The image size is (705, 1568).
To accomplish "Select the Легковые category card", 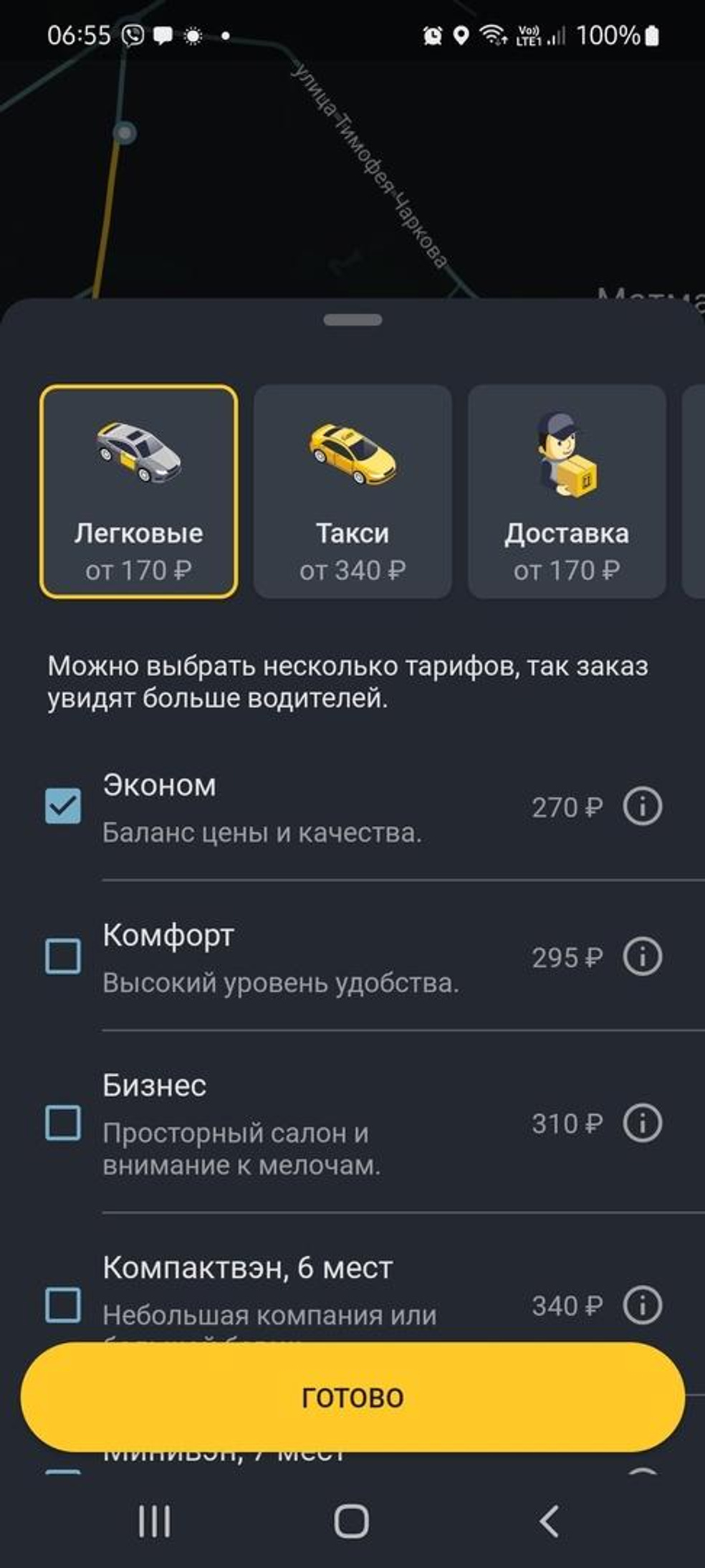I will (138, 491).
